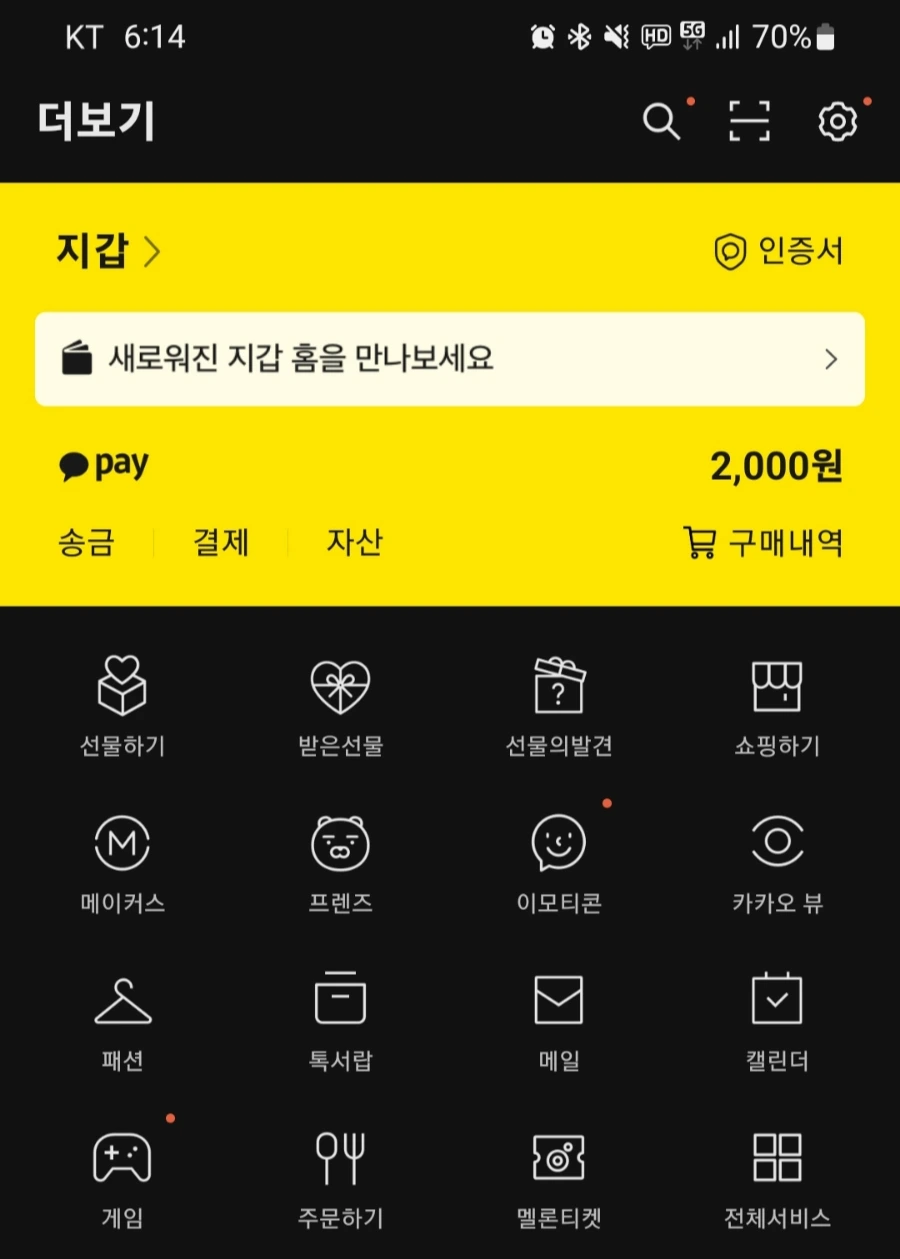Viewport: 900px width, 1259px height.
Task: Open the Kakao search icon
Action: pos(661,121)
